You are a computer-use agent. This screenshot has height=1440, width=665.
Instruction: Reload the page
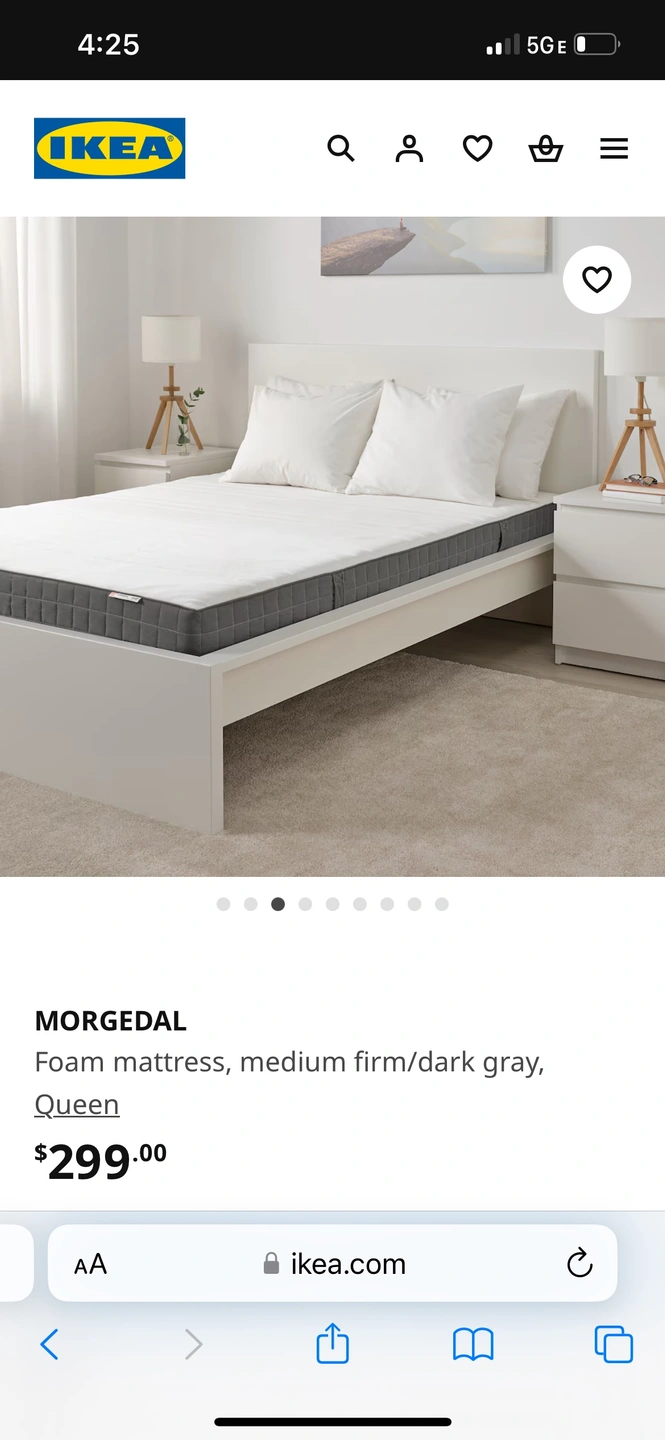pos(579,1264)
